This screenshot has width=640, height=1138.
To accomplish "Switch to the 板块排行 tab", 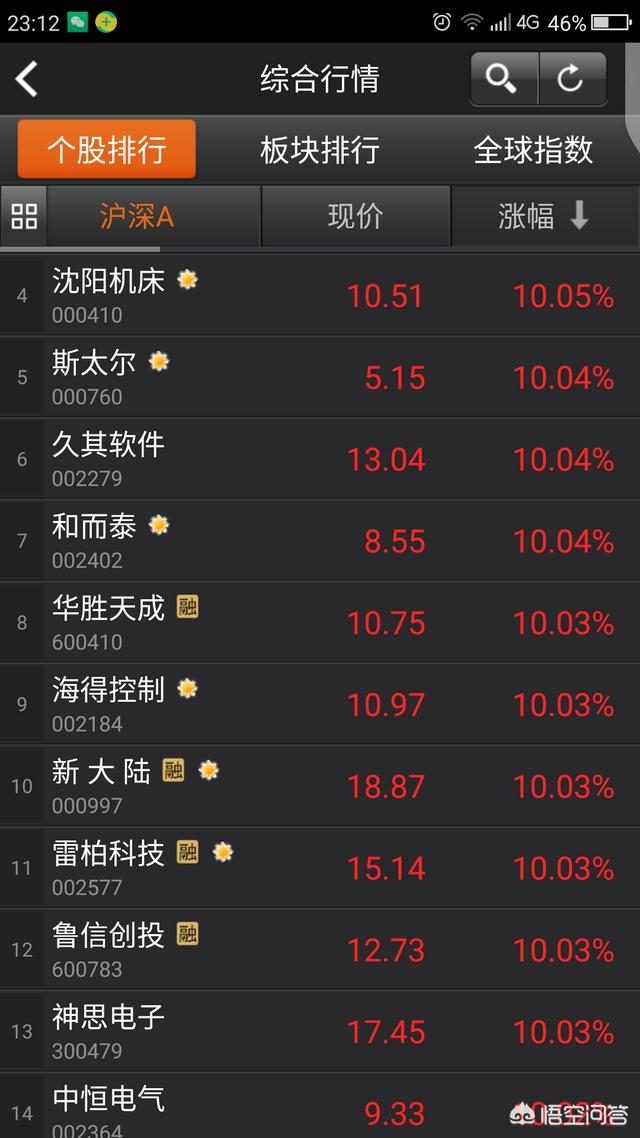I will pyautogui.click(x=320, y=150).
